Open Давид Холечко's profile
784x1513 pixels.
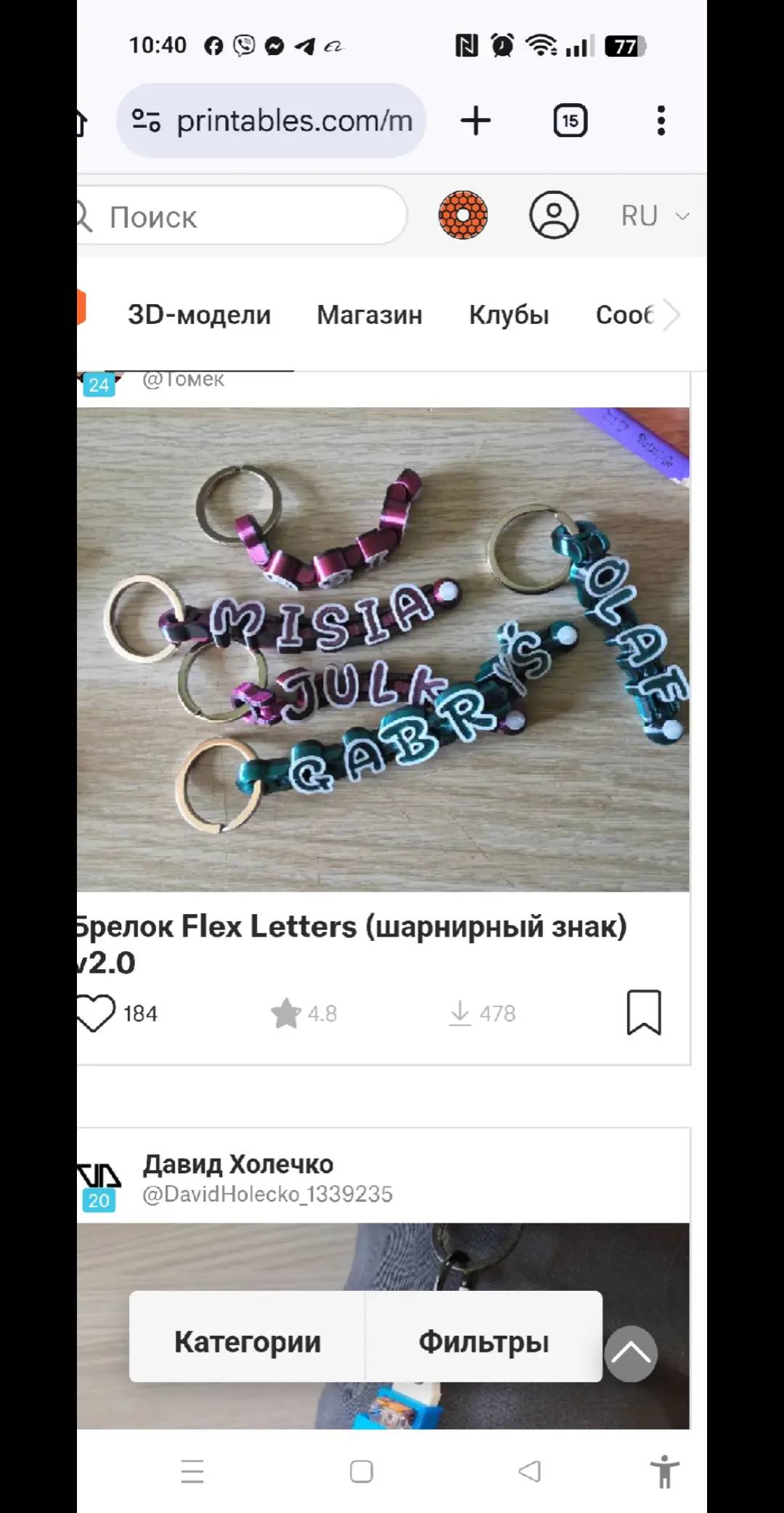point(238,1164)
